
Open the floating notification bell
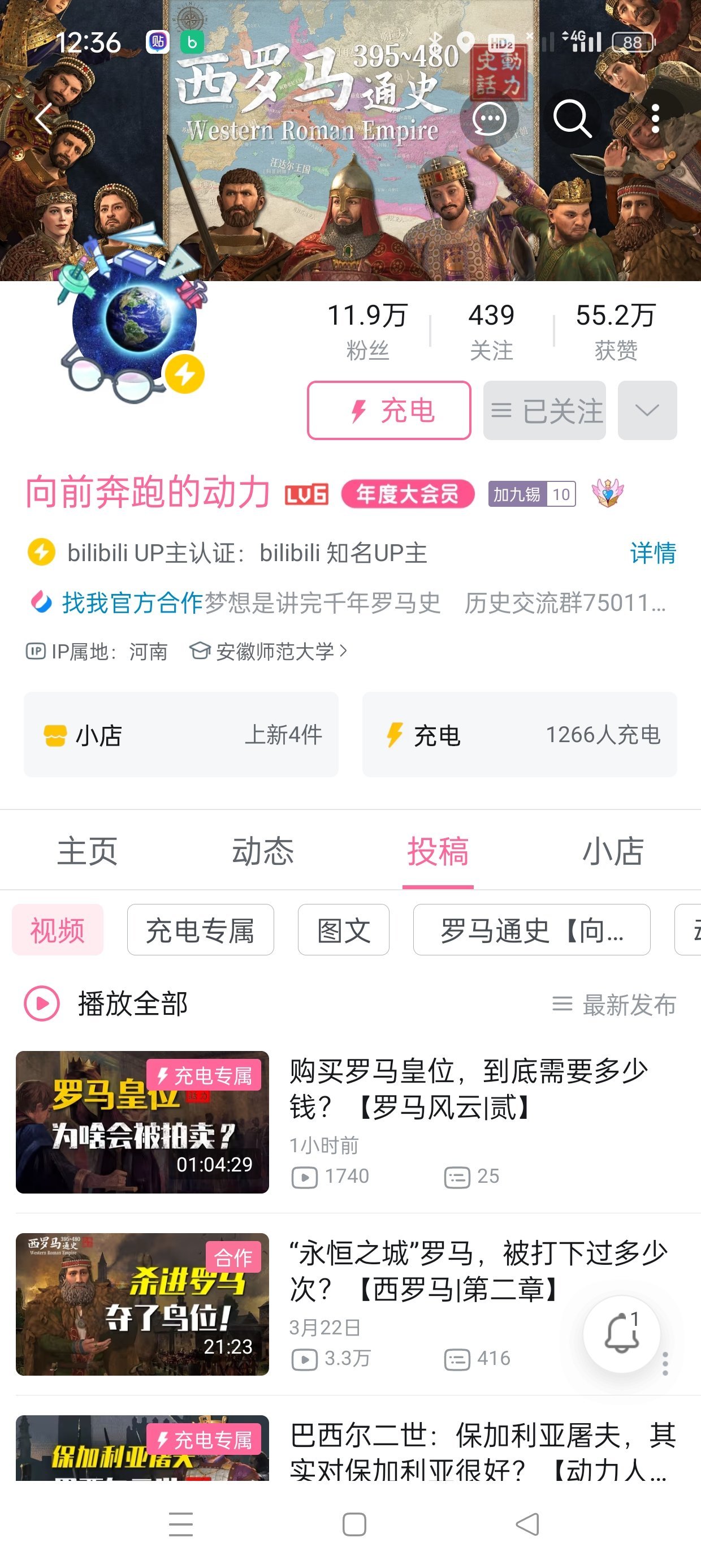pyautogui.click(x=621, y=1333)
